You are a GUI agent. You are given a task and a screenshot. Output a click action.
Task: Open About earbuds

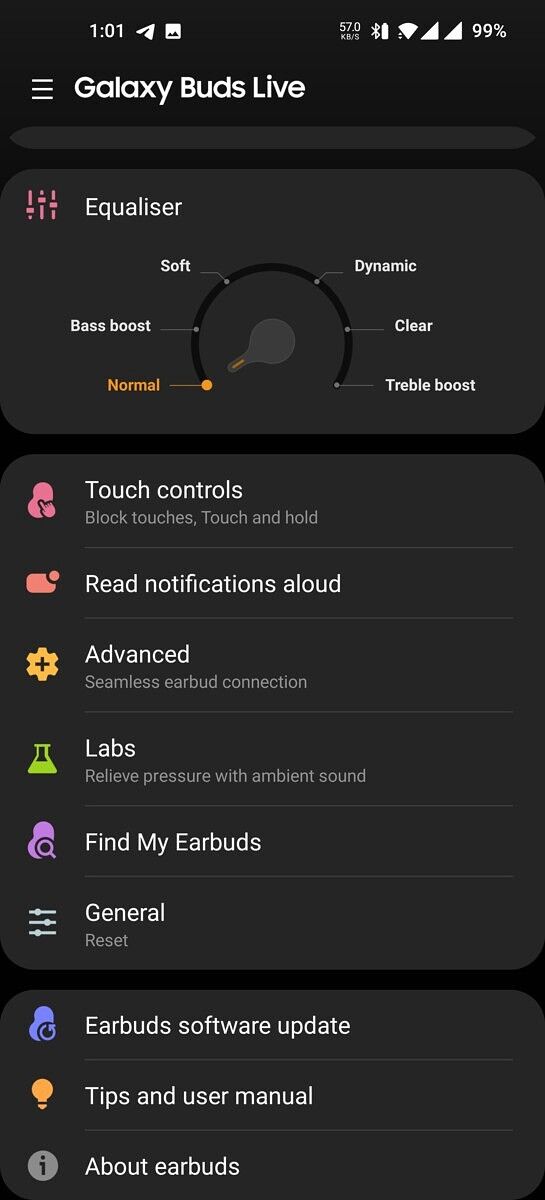(x=272, y=1166)
